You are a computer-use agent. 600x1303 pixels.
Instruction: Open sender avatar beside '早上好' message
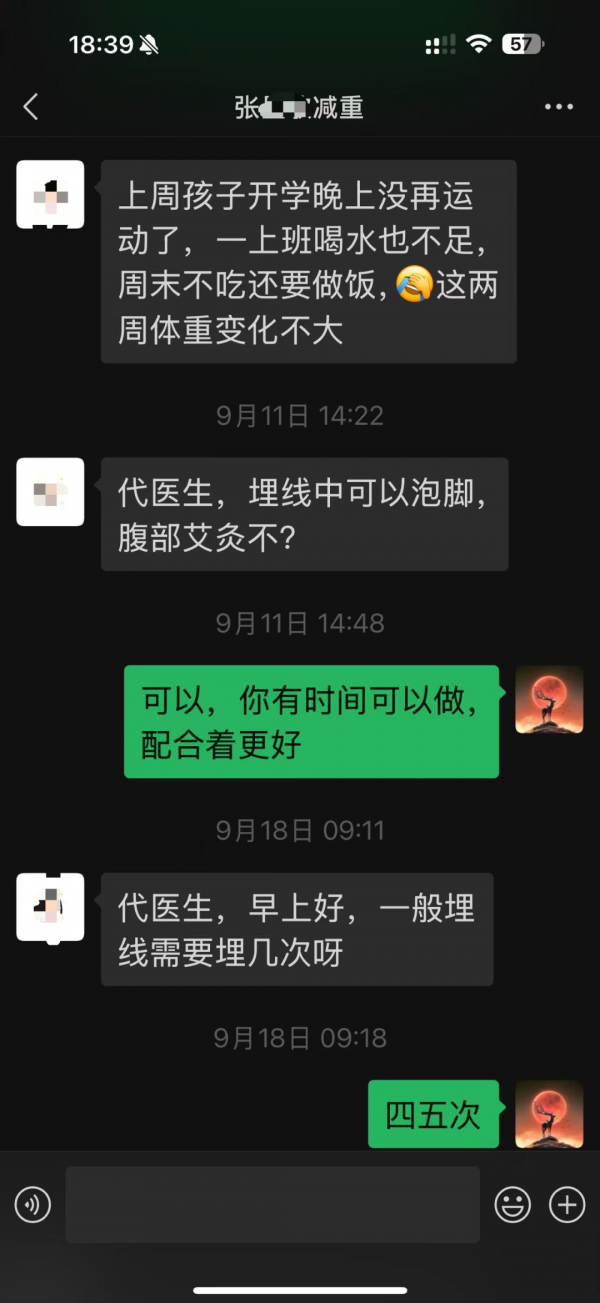(50, 907)
